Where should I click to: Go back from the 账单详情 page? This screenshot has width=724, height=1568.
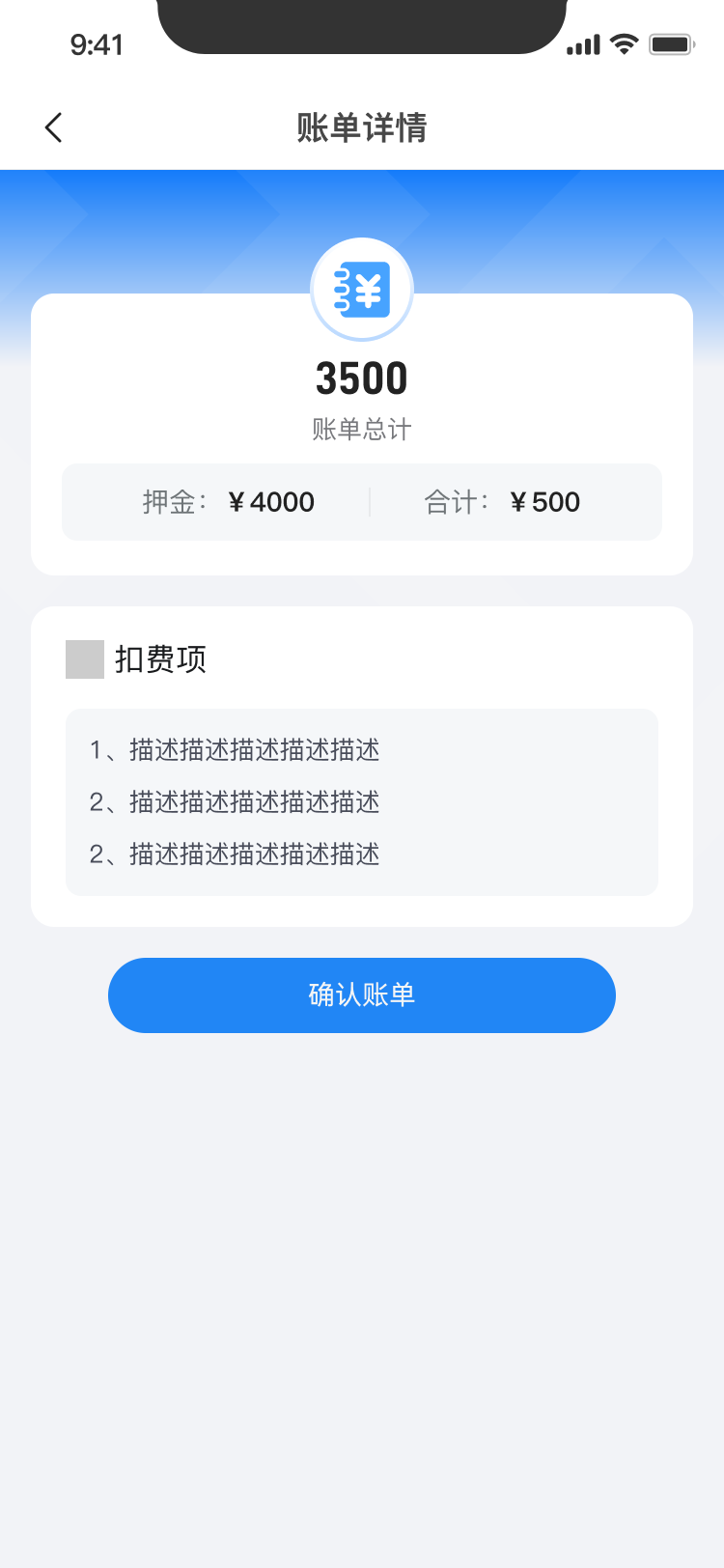54,127
